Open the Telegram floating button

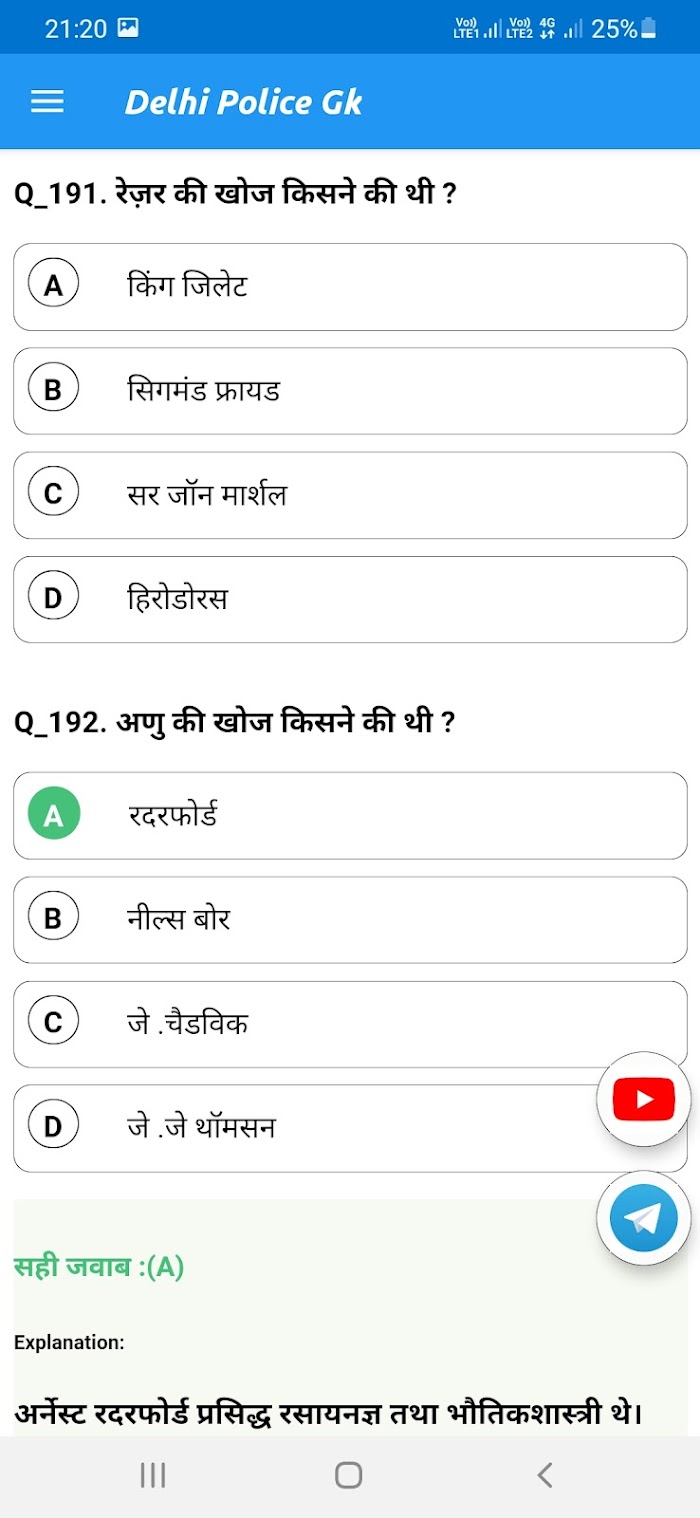coord(644,1218)
